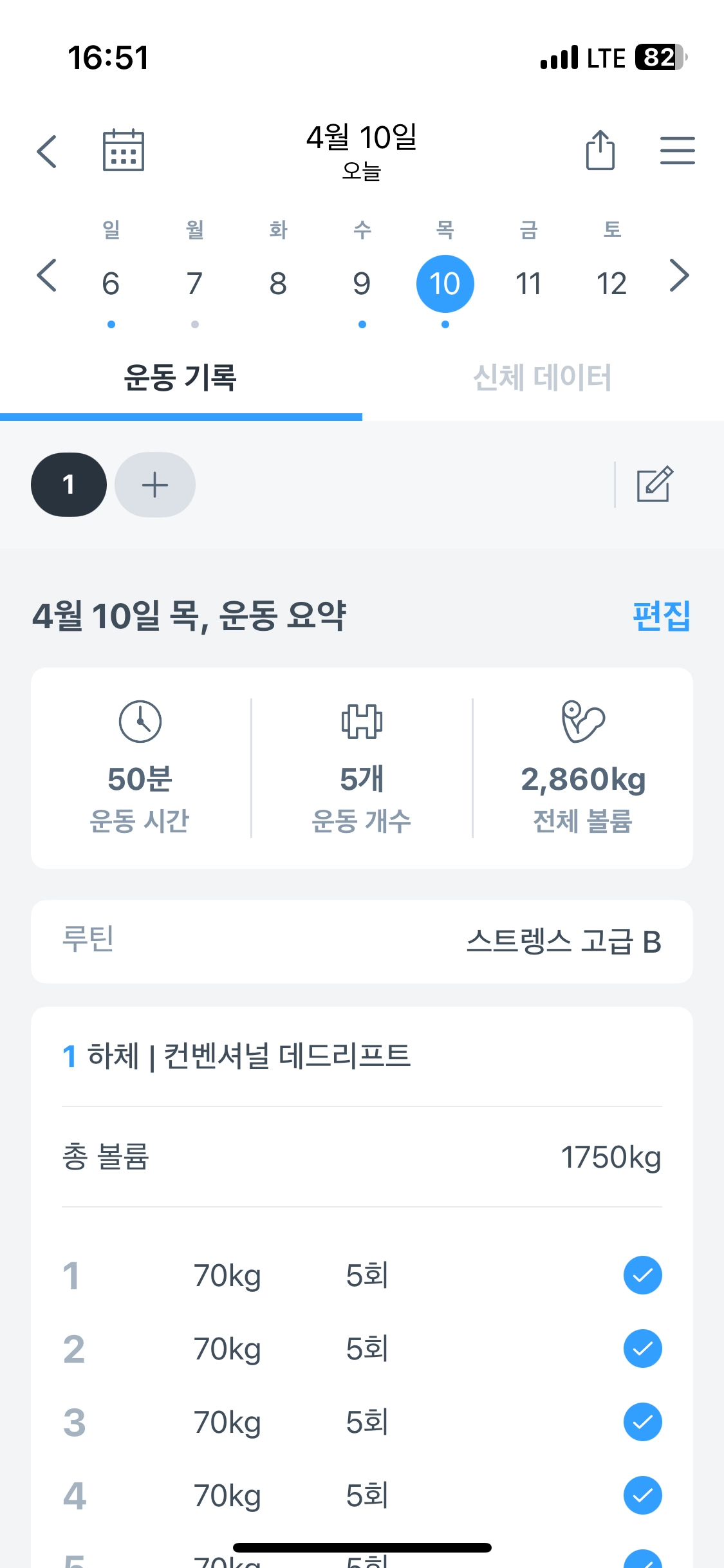
Task: Select Monday the 7th
Action: [x=194, y=283]
